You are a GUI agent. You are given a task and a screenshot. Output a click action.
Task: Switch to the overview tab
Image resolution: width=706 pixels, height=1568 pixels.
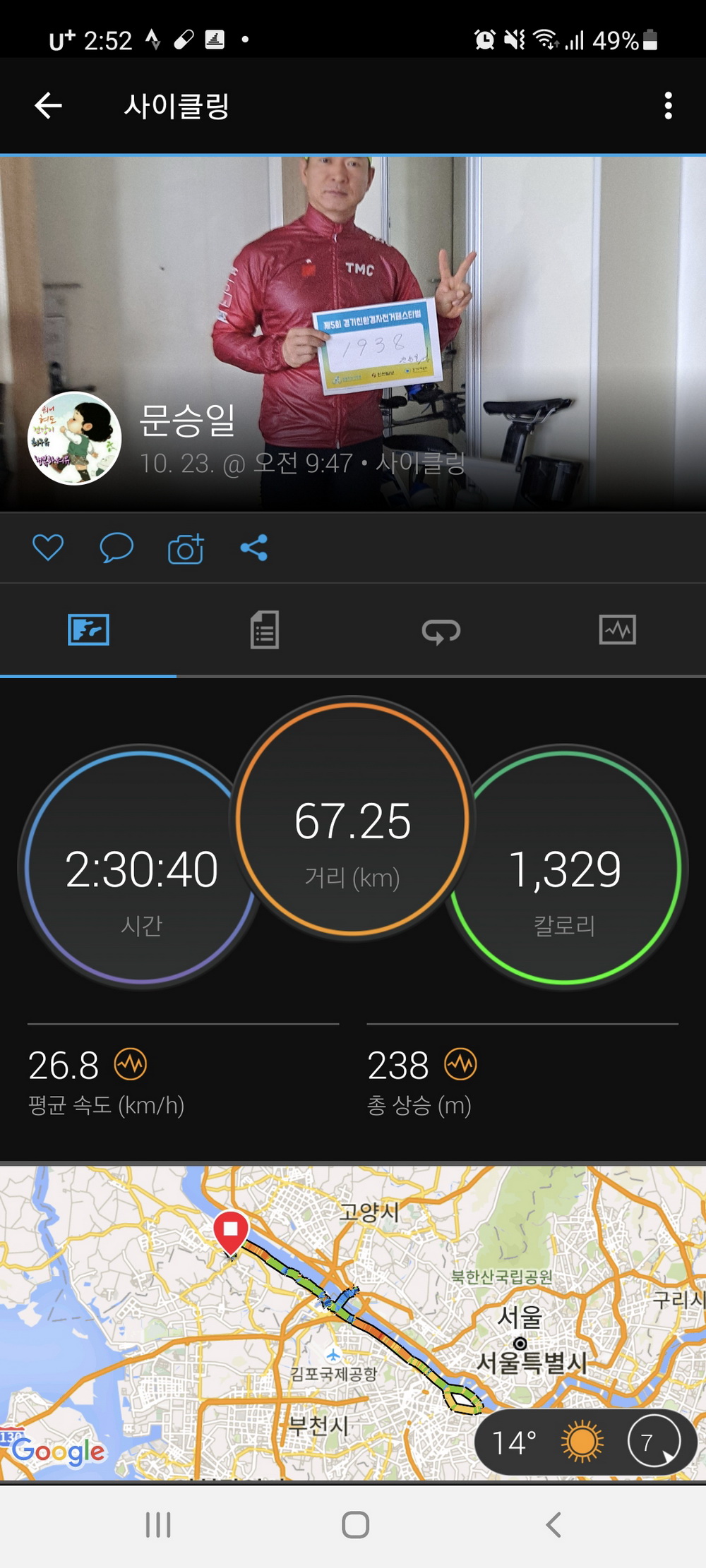88,629
